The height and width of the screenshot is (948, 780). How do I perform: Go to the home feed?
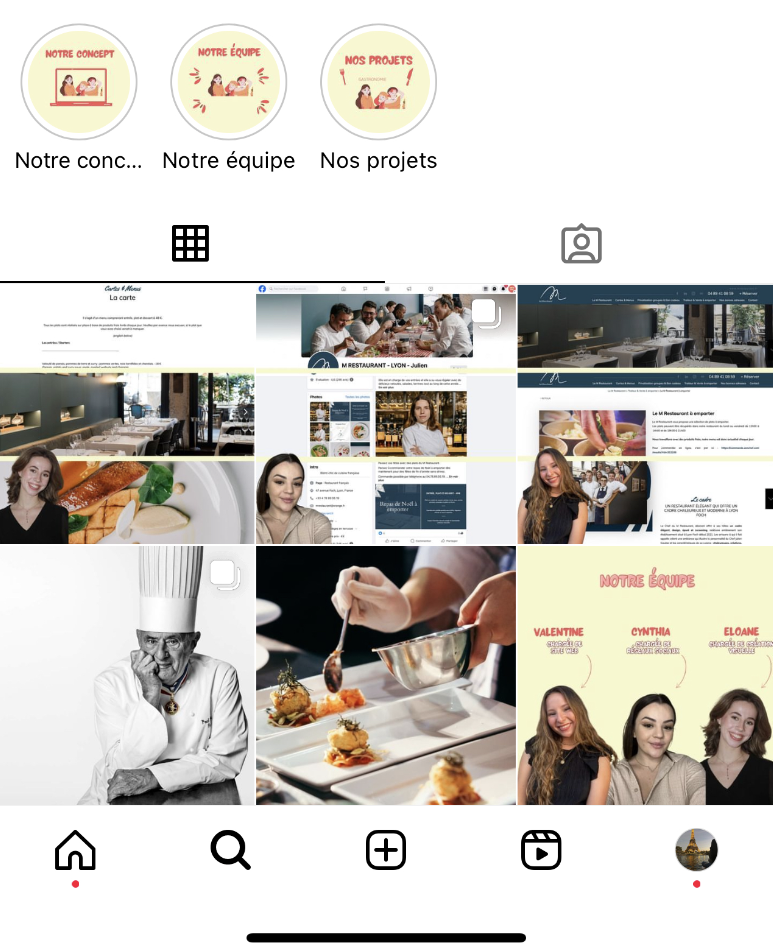pyautogui.click(x=75, y=851)
